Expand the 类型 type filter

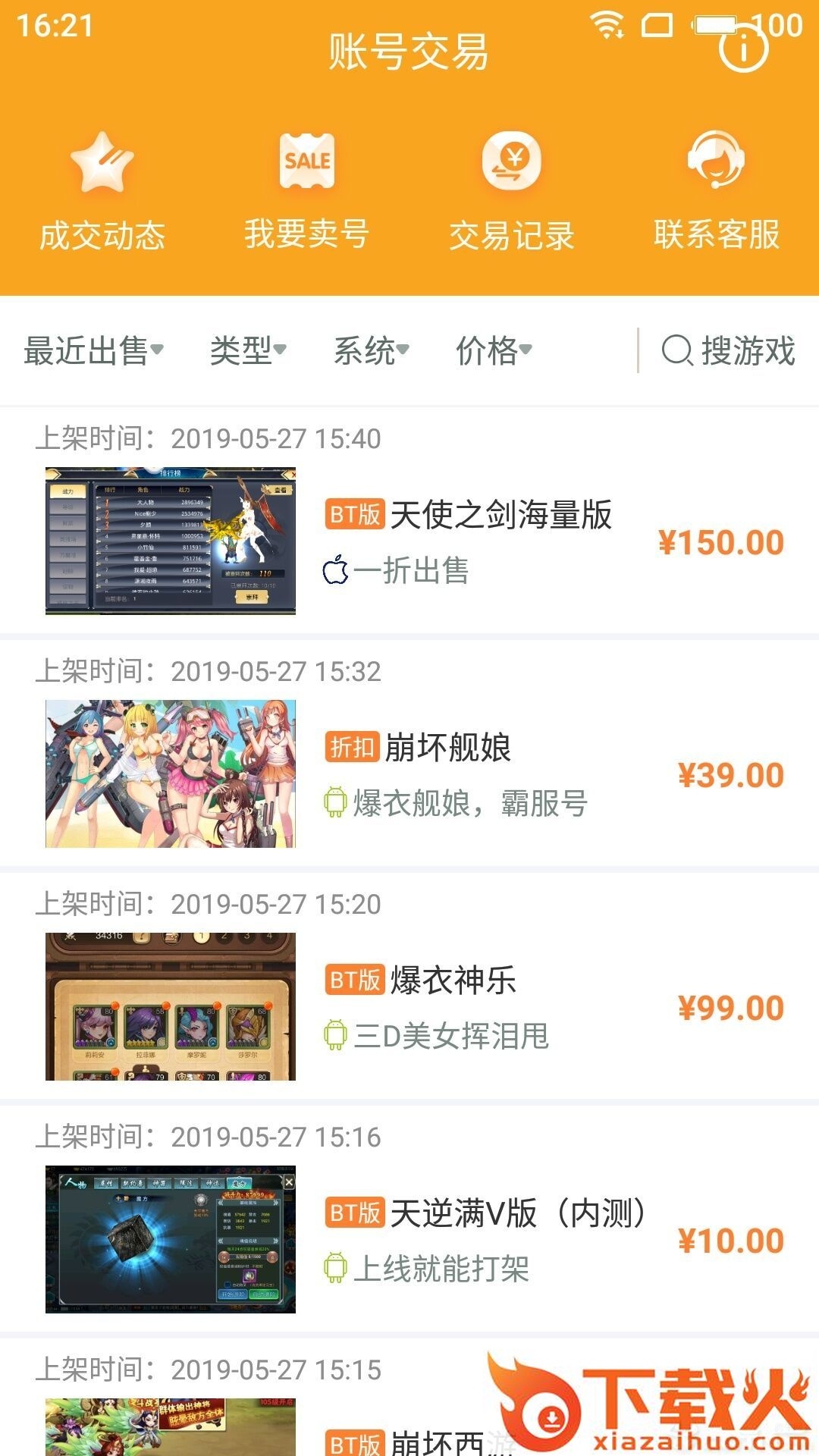[x=248, y=350]
